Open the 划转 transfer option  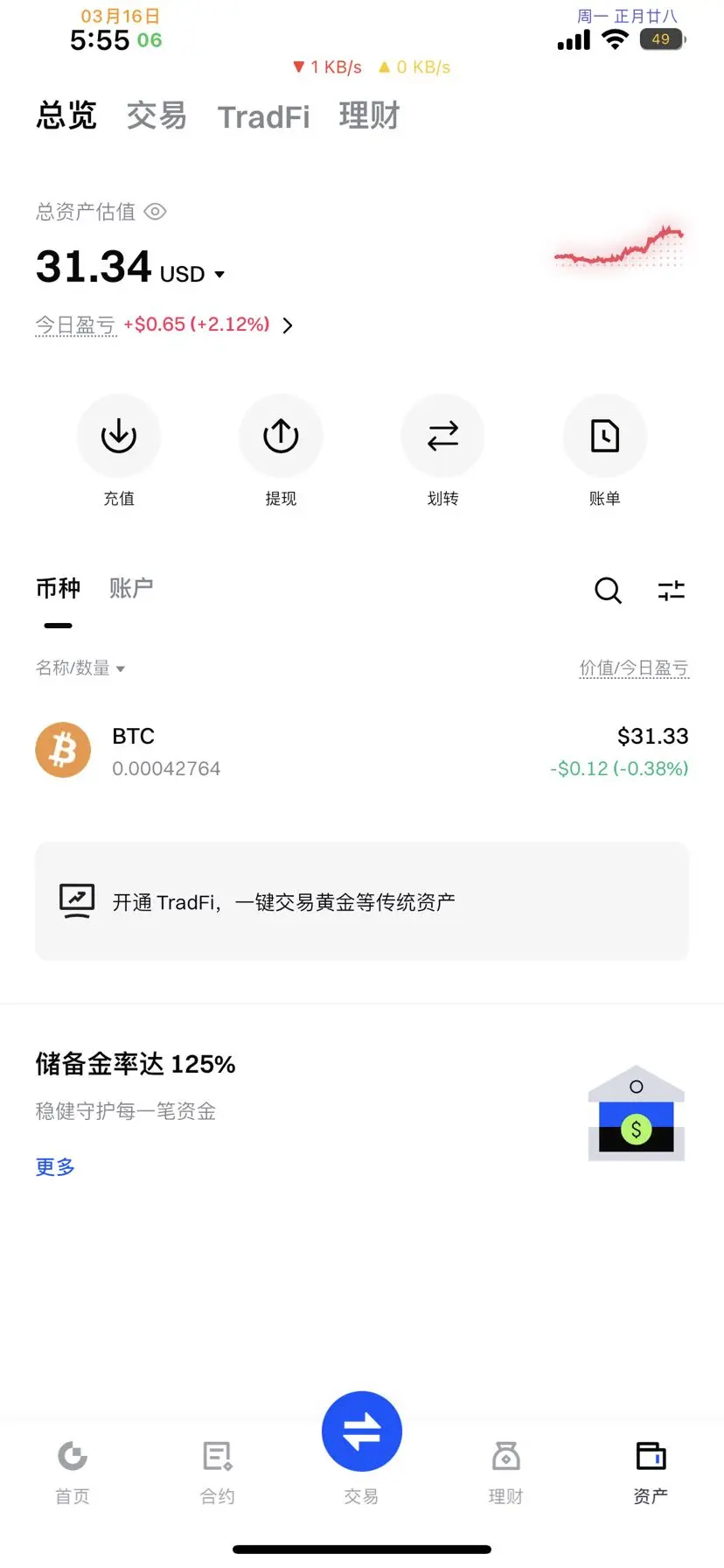click(x=442, y=436)
